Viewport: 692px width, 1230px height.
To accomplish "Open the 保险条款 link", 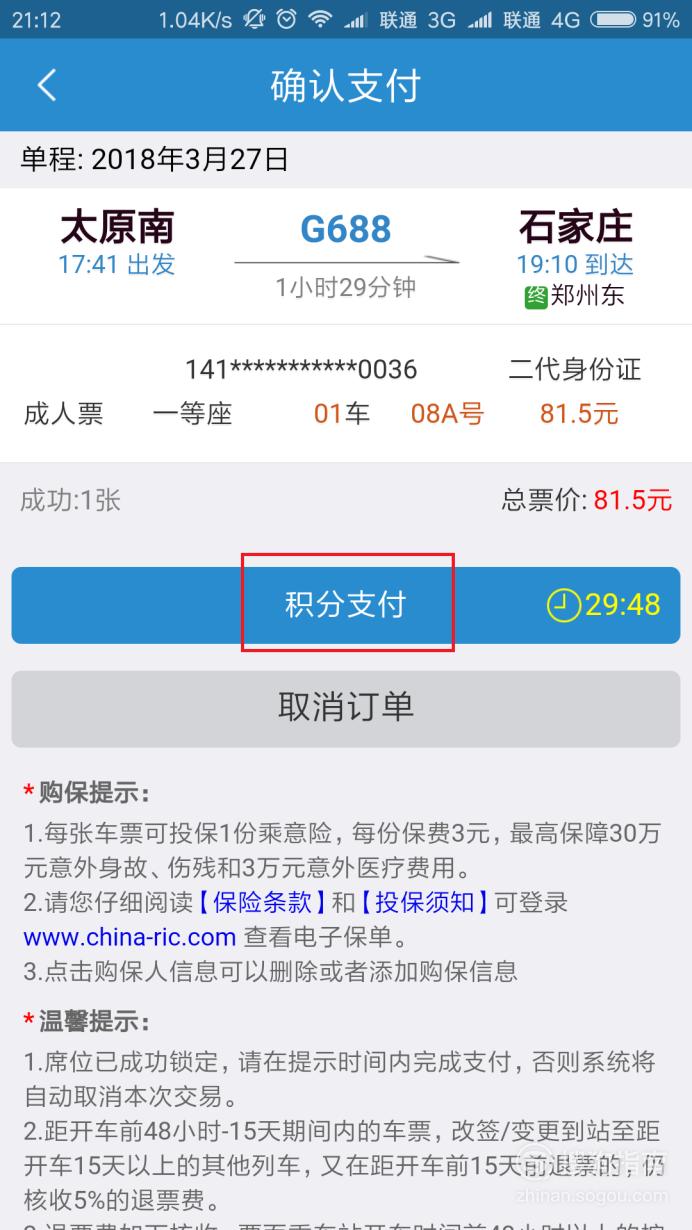I will click(262, 903).
